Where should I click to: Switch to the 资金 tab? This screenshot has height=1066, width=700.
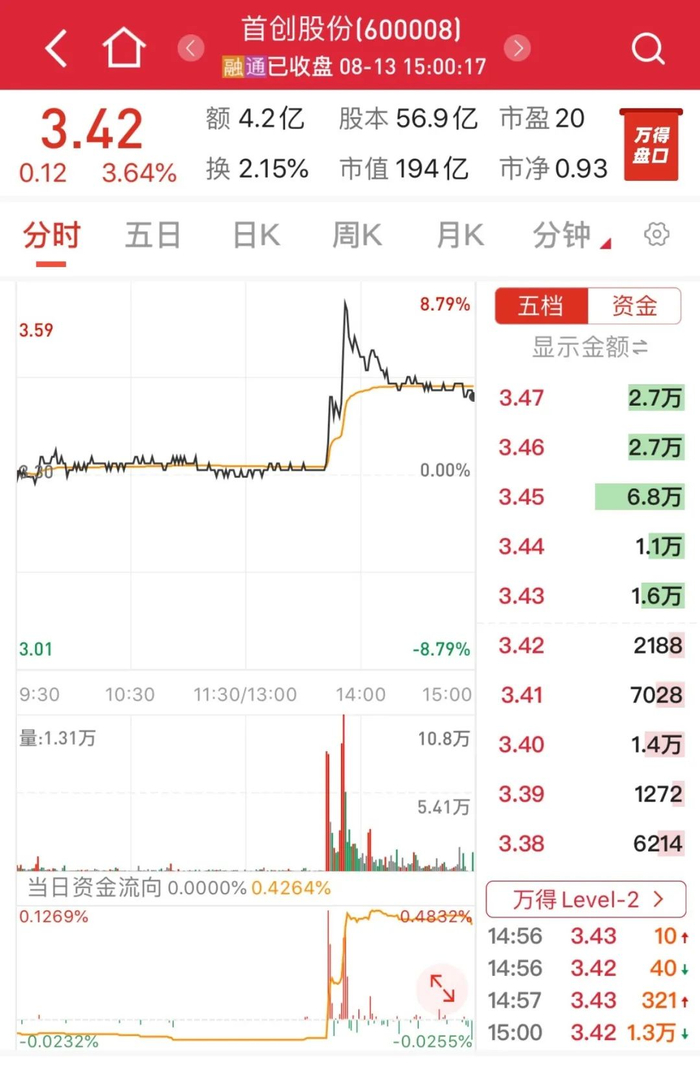634,306
